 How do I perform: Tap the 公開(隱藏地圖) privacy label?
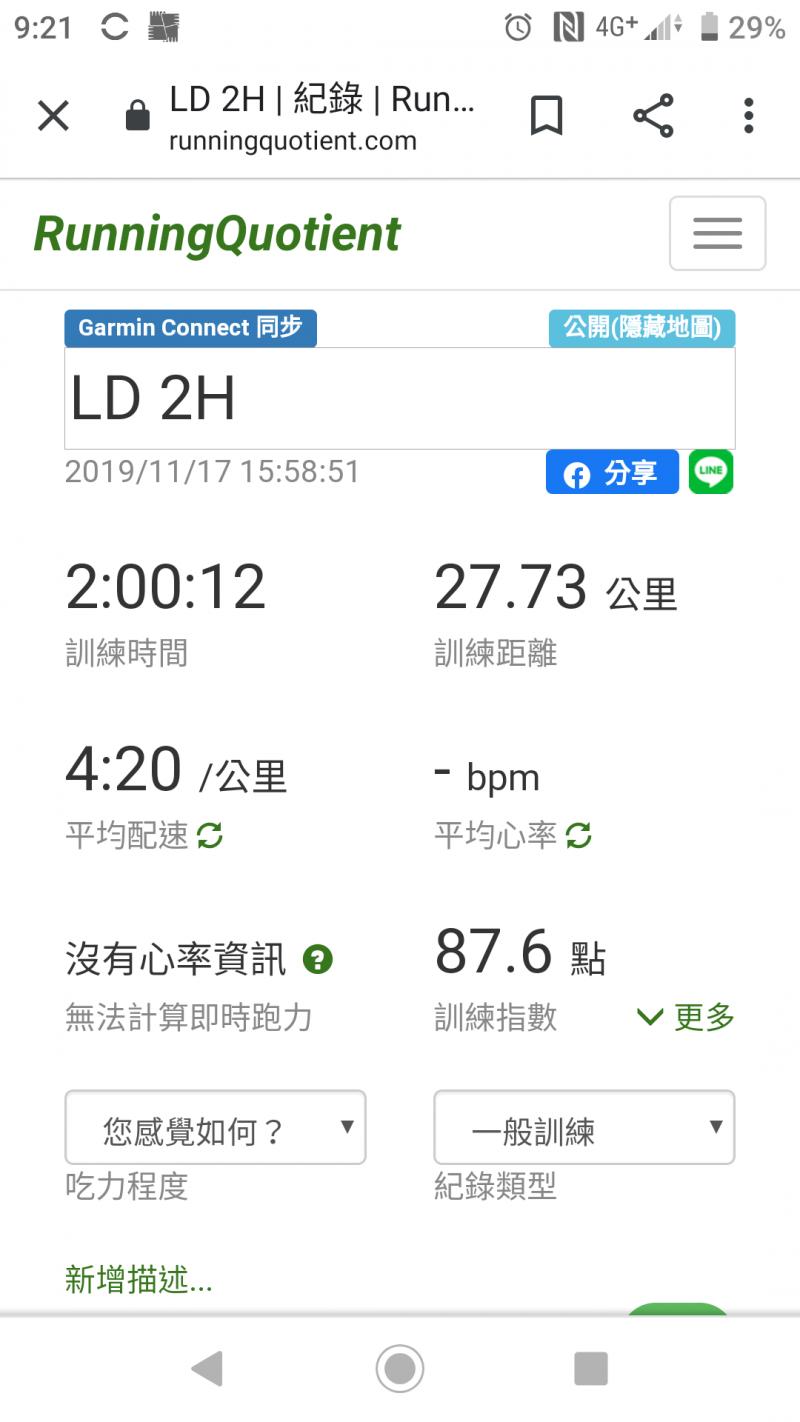641,328
